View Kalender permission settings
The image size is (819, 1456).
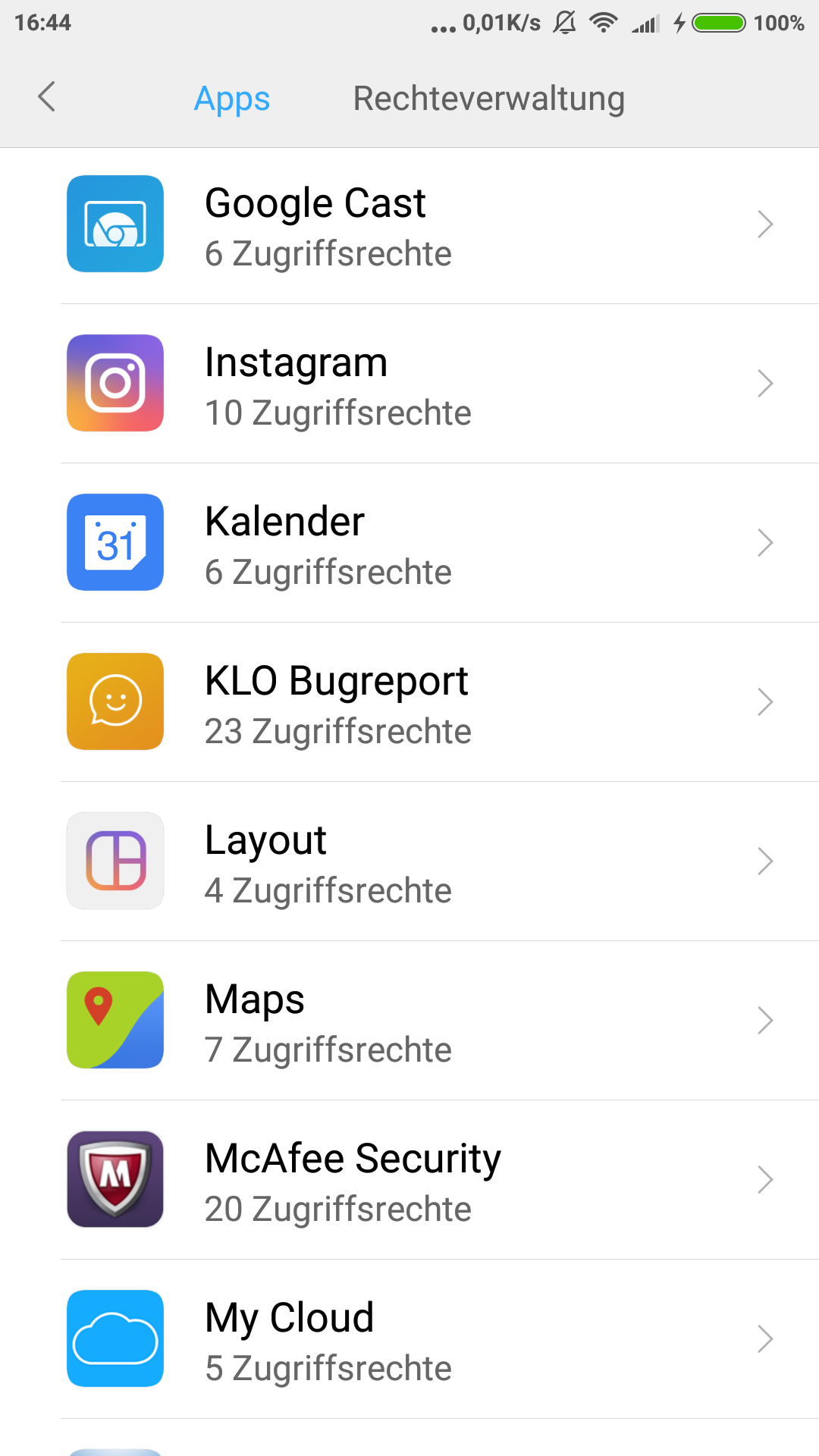point(409,543)
